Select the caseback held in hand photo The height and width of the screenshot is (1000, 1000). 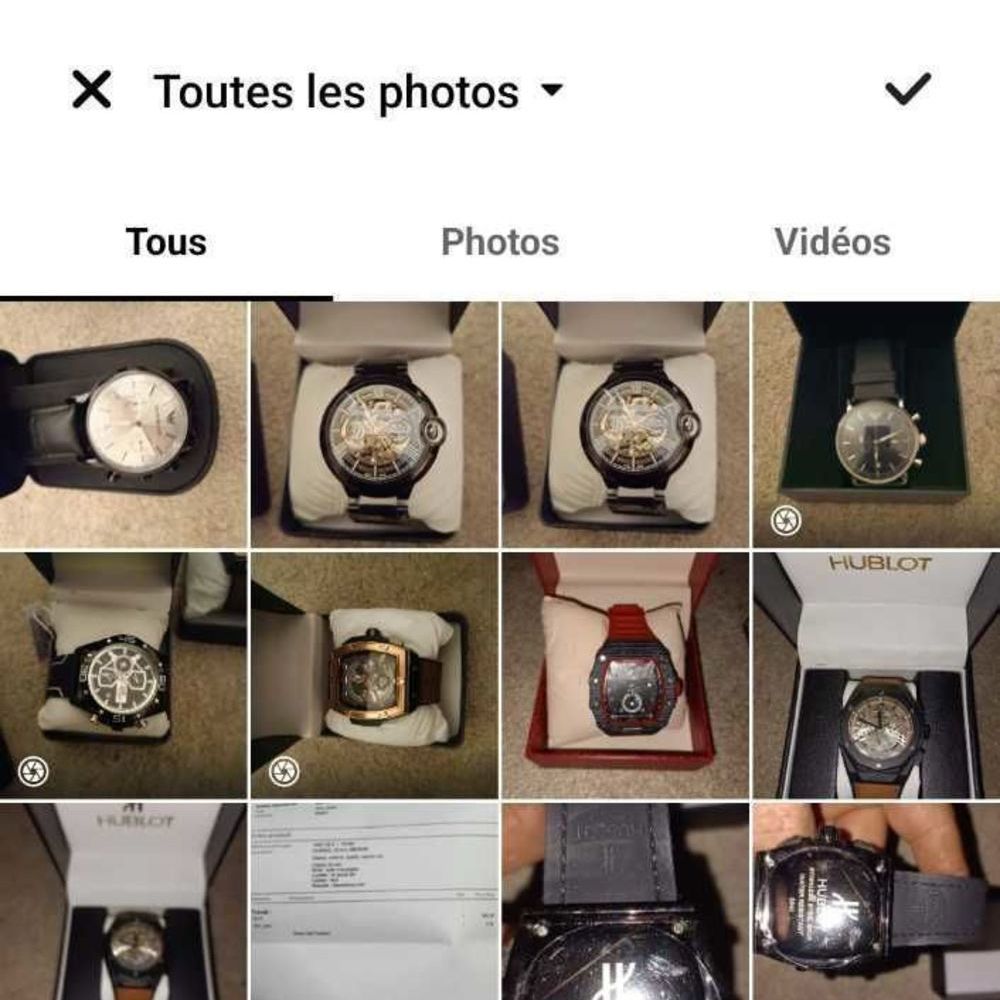point(875,900)
